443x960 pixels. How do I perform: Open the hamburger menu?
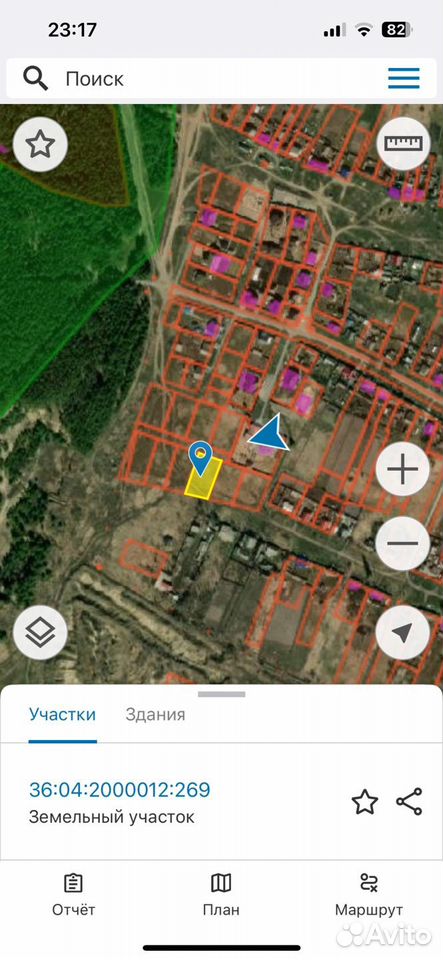pos(404,78)
